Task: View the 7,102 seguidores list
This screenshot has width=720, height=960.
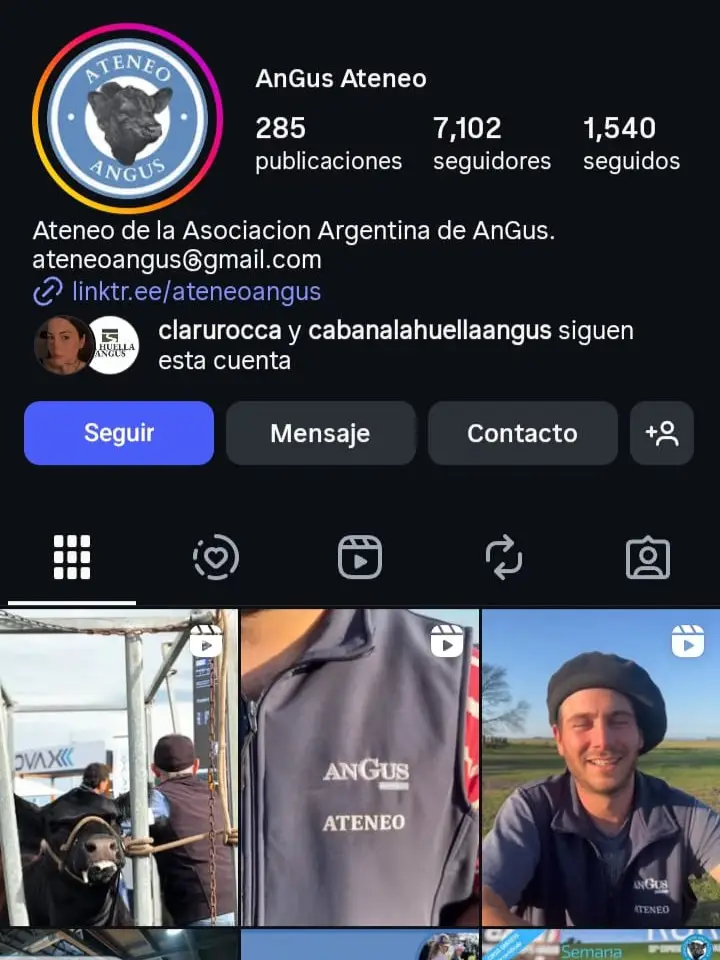Action: 491,144
